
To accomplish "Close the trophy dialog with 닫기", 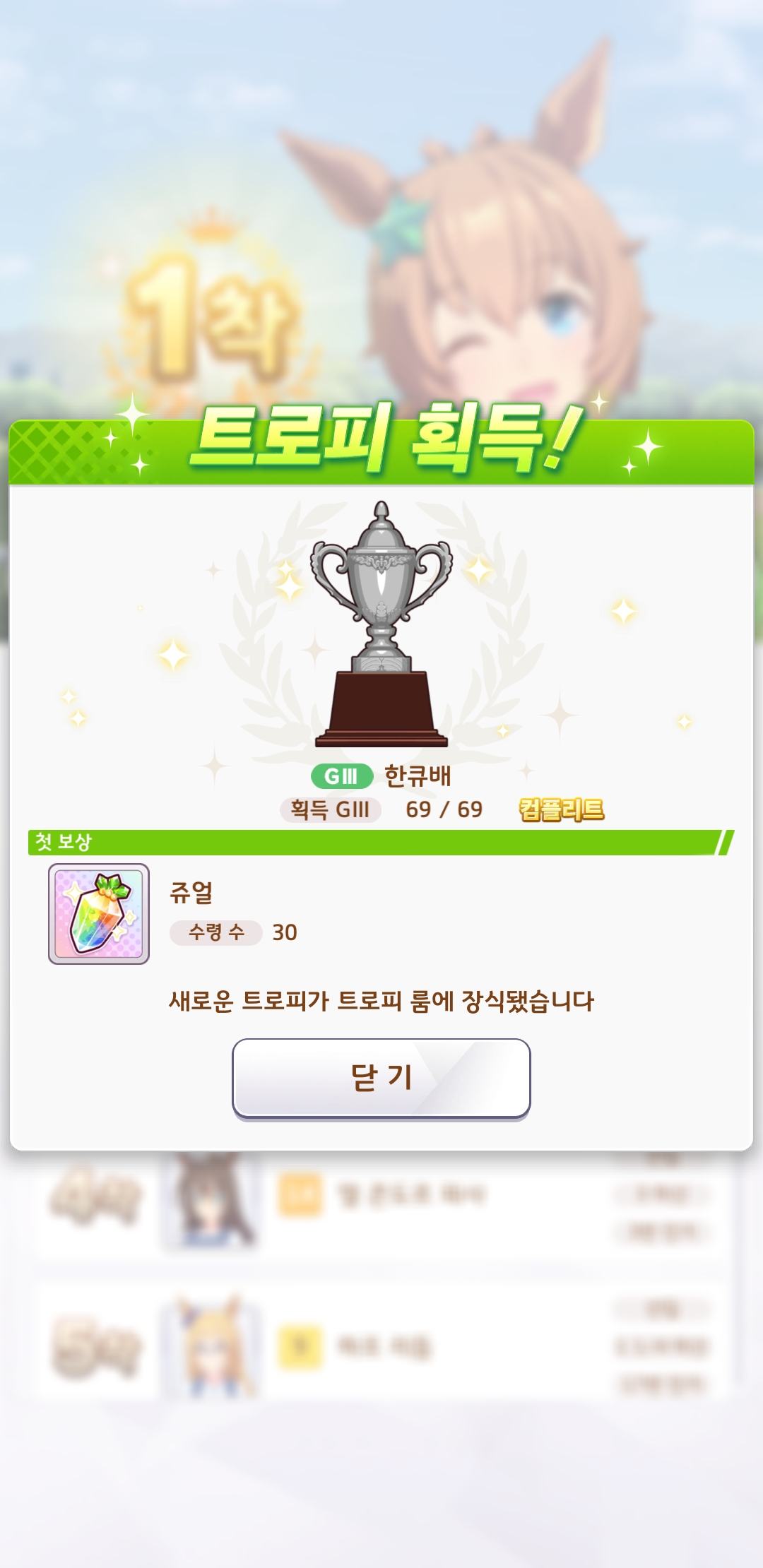I will click(381, 1078).
